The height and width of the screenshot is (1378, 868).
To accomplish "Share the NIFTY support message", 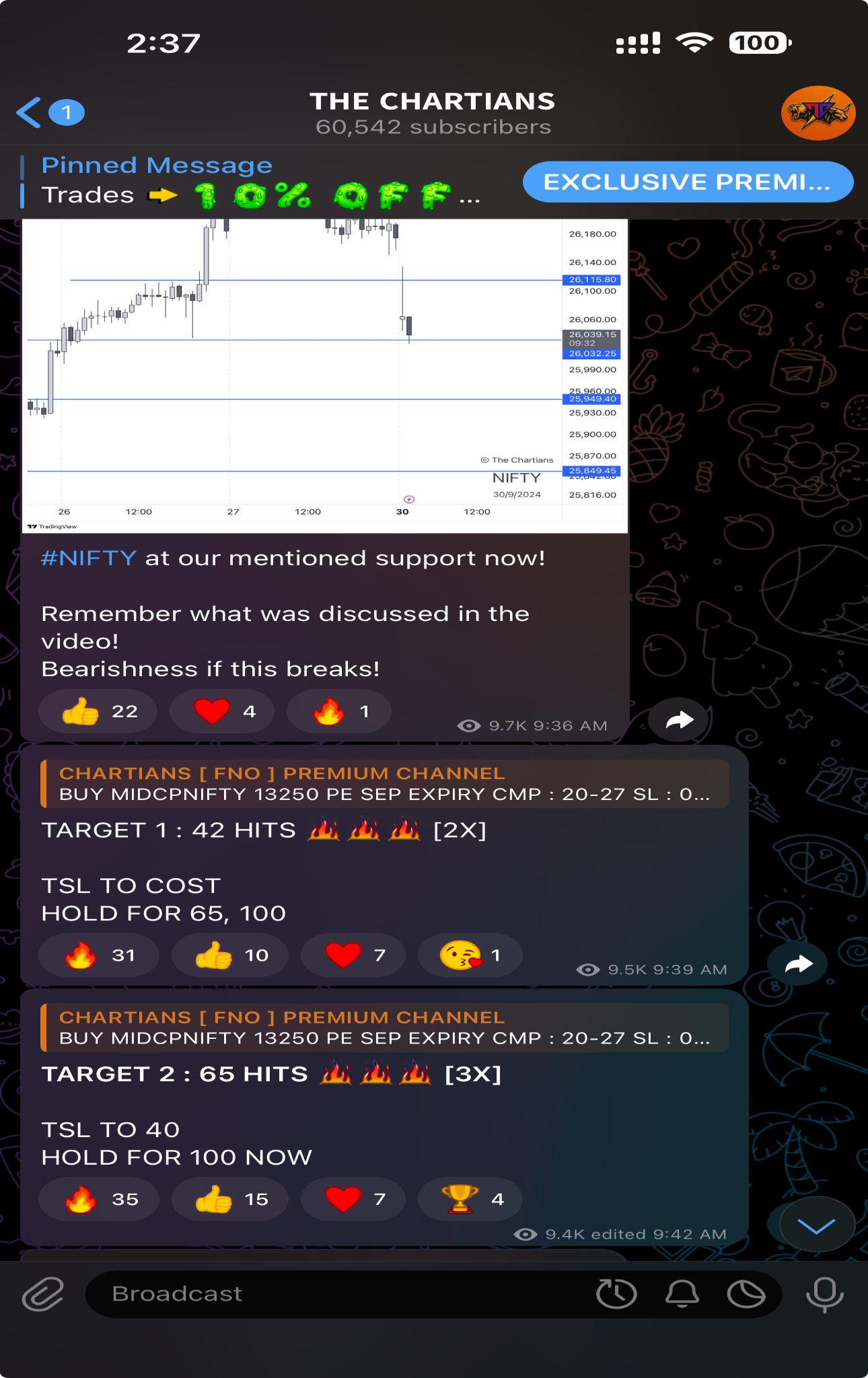I will pos(680,721).
